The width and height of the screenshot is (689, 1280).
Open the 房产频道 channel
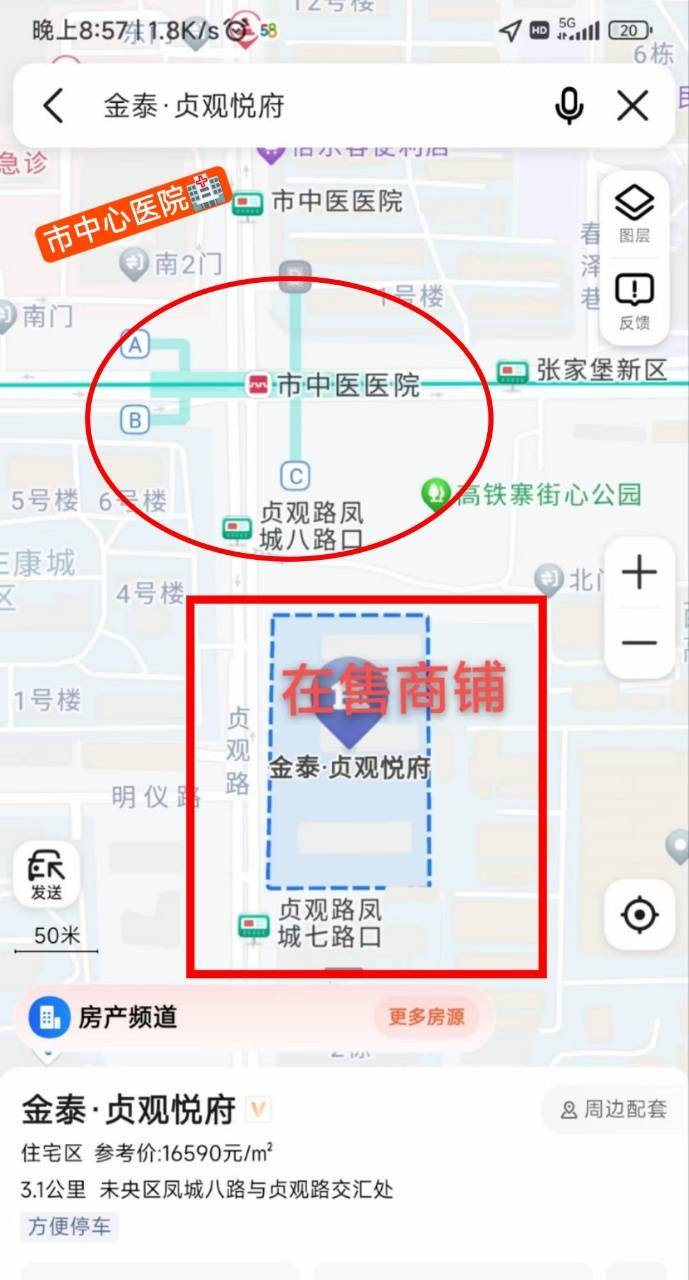(110, 1018)
